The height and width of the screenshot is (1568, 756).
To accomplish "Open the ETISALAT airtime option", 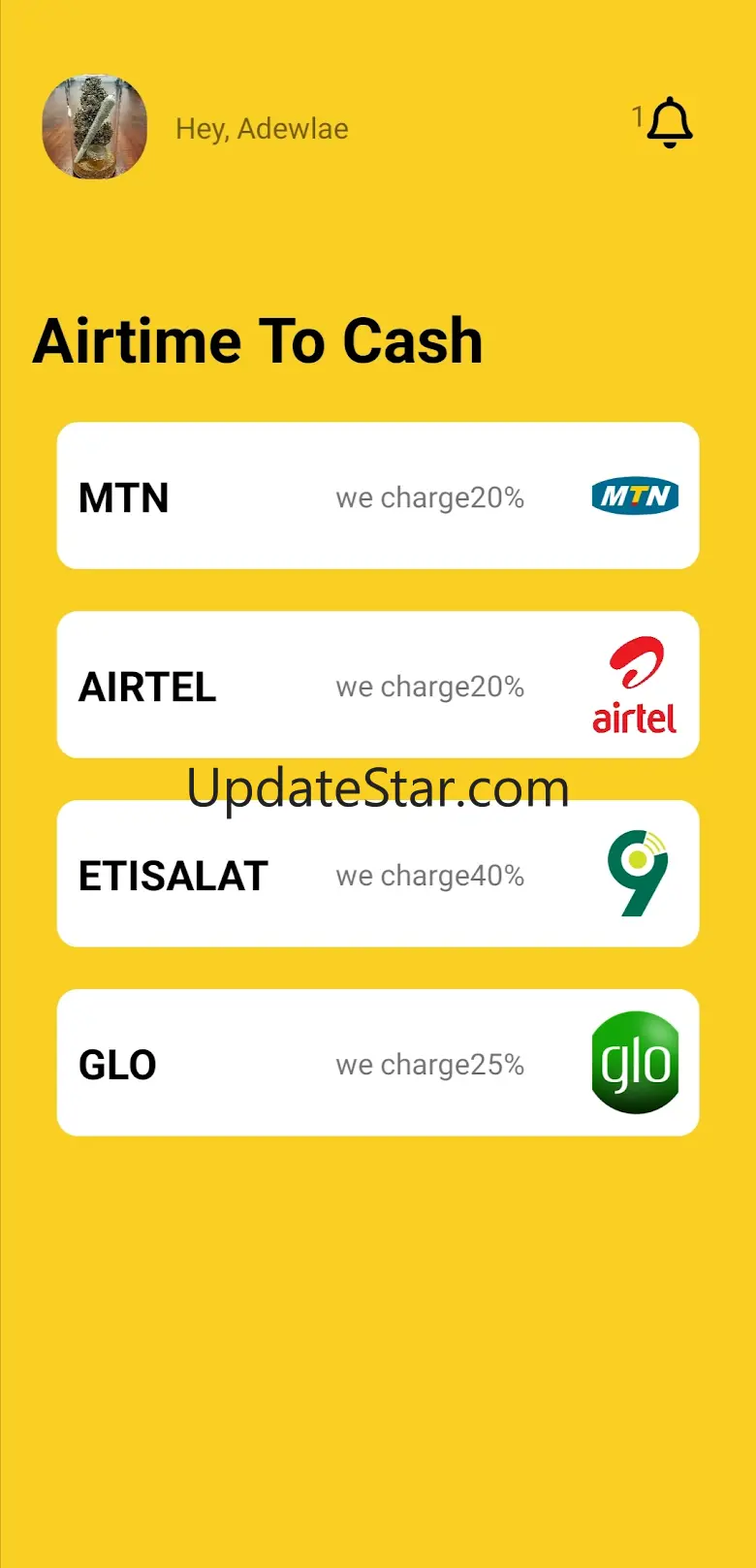I will pyautogui.click(x=378, y=874).
